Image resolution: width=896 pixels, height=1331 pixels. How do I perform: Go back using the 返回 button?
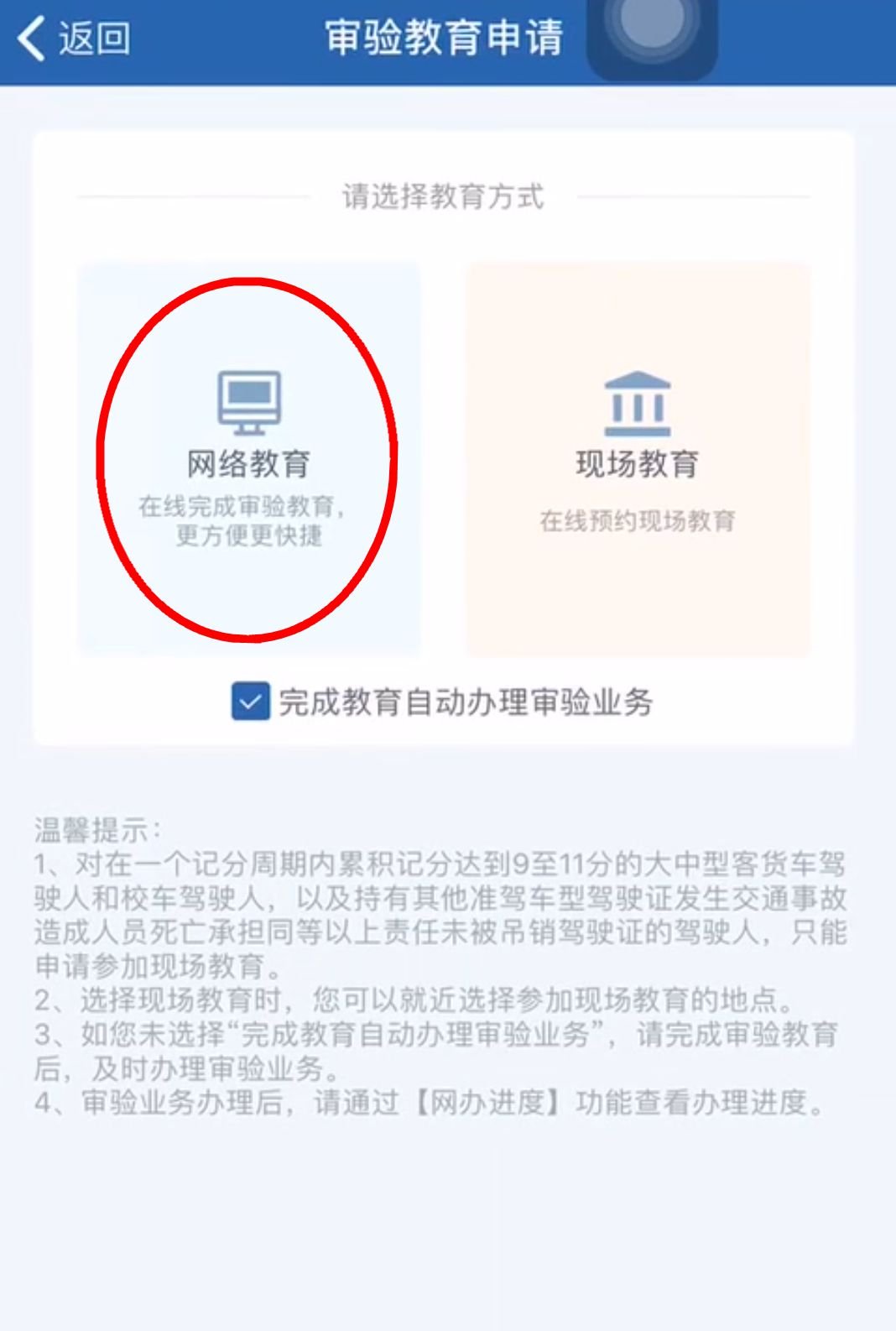click(x=74, y=39)
